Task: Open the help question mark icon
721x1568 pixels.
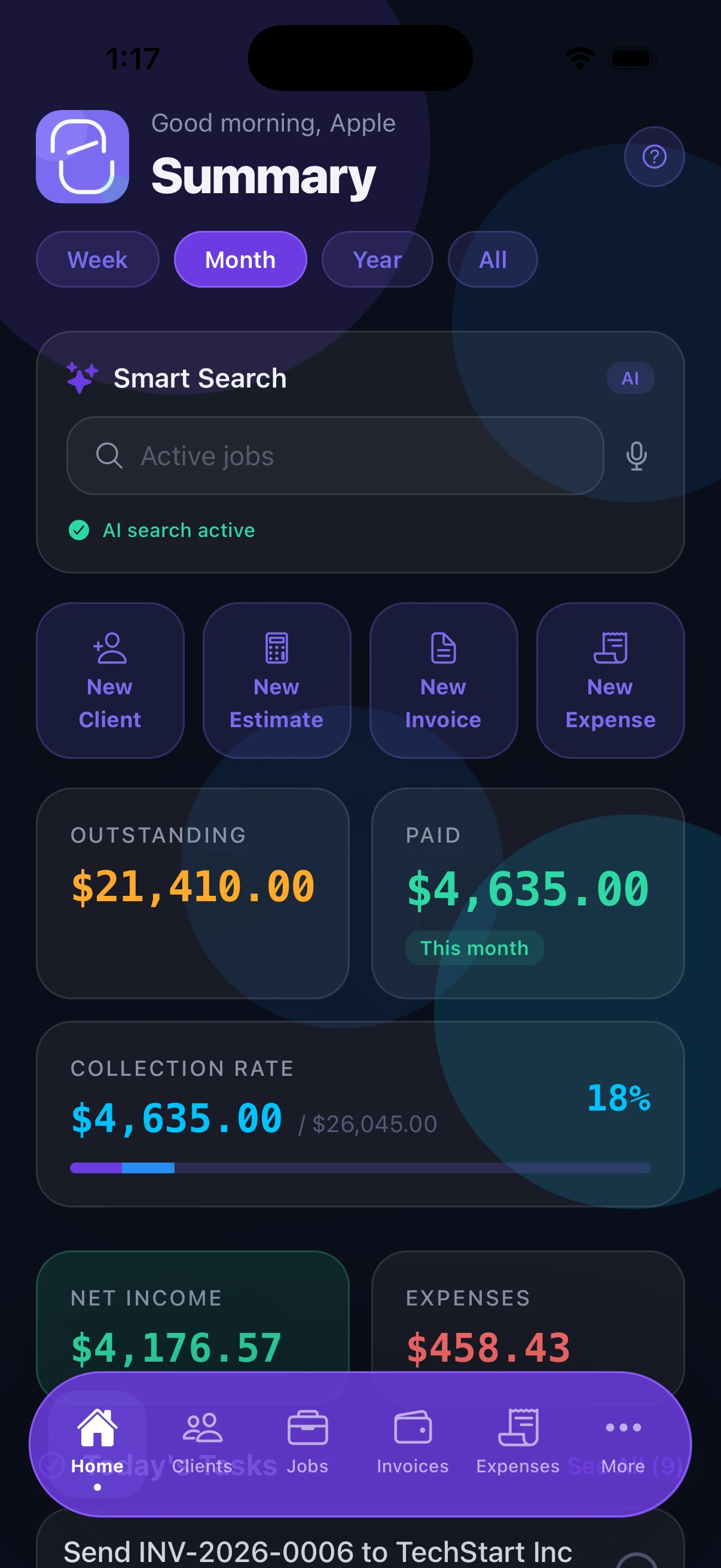Action: (654, 157)
